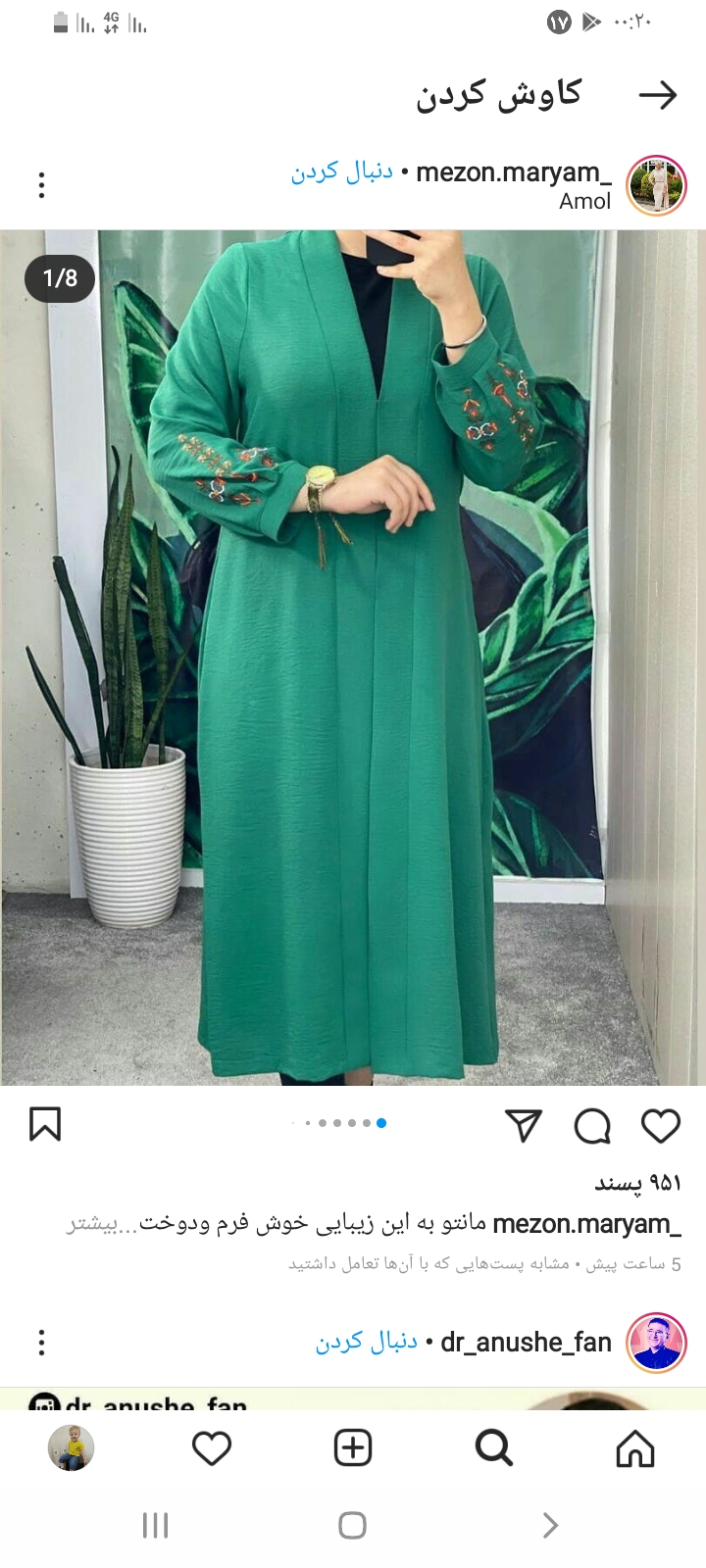View the ۹۵۱ پسند likes list
Screen dimensions: 706x1568
(x=636, y=1183)
